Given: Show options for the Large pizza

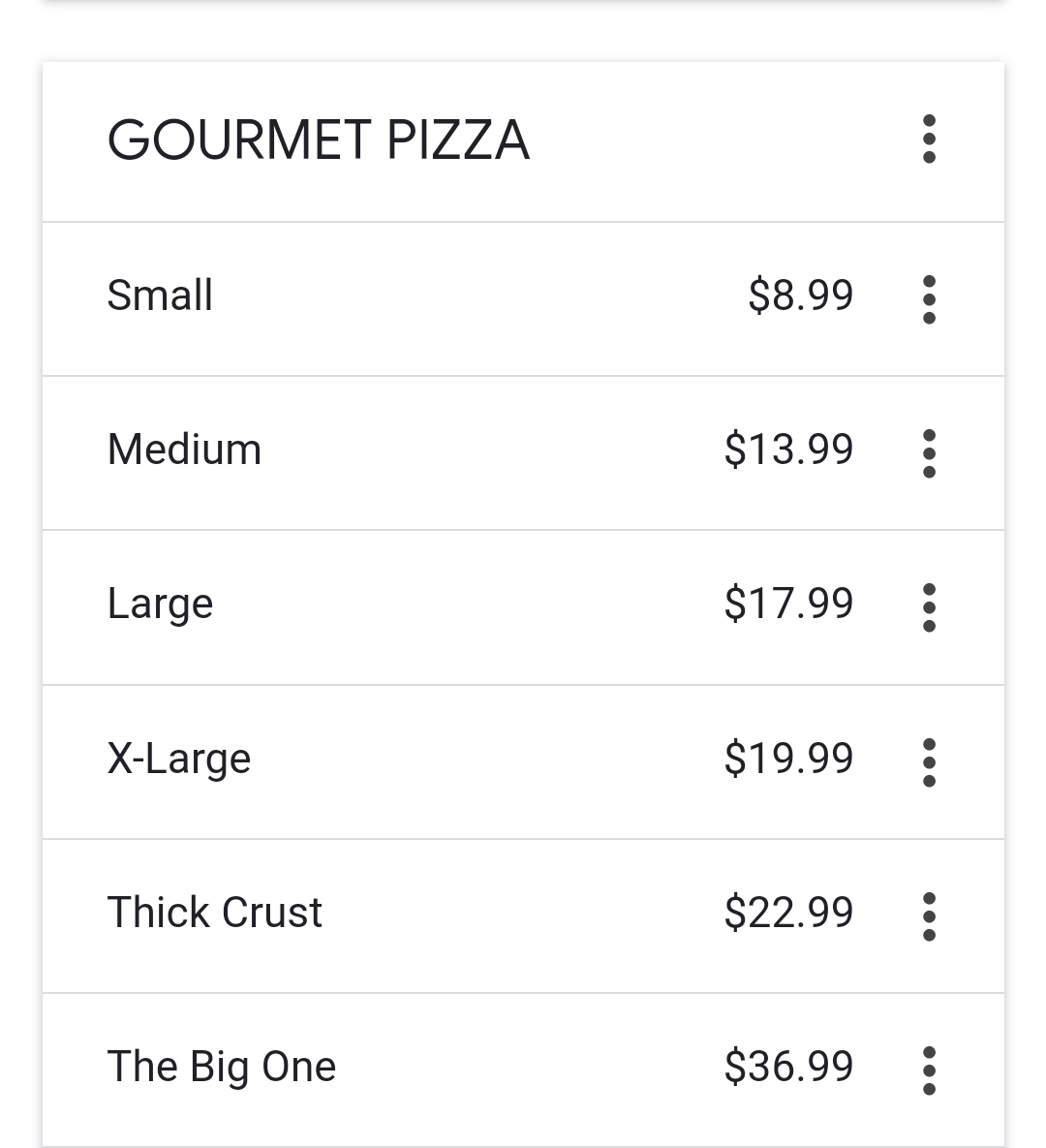Looking at the screenshot, I should tap(929, 607).
